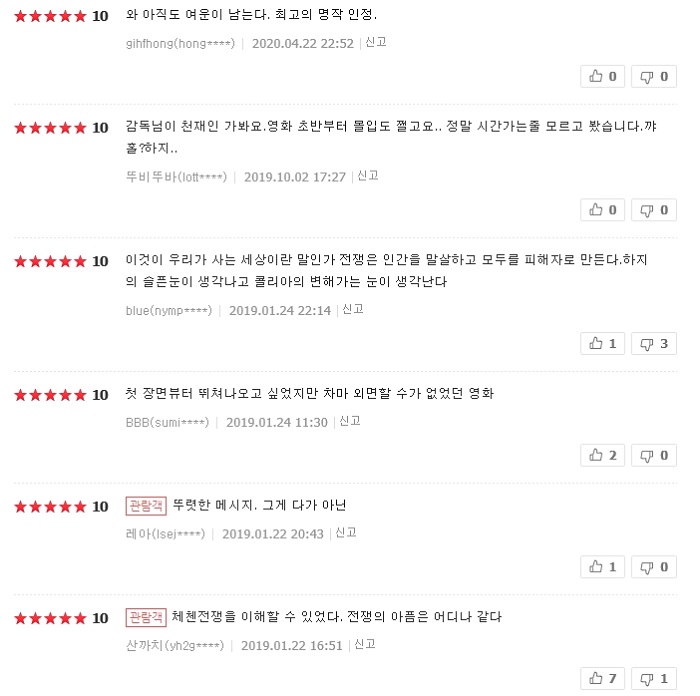
Task: Open reviewer BBB(sumi****) profile
Action: [167, 422]
